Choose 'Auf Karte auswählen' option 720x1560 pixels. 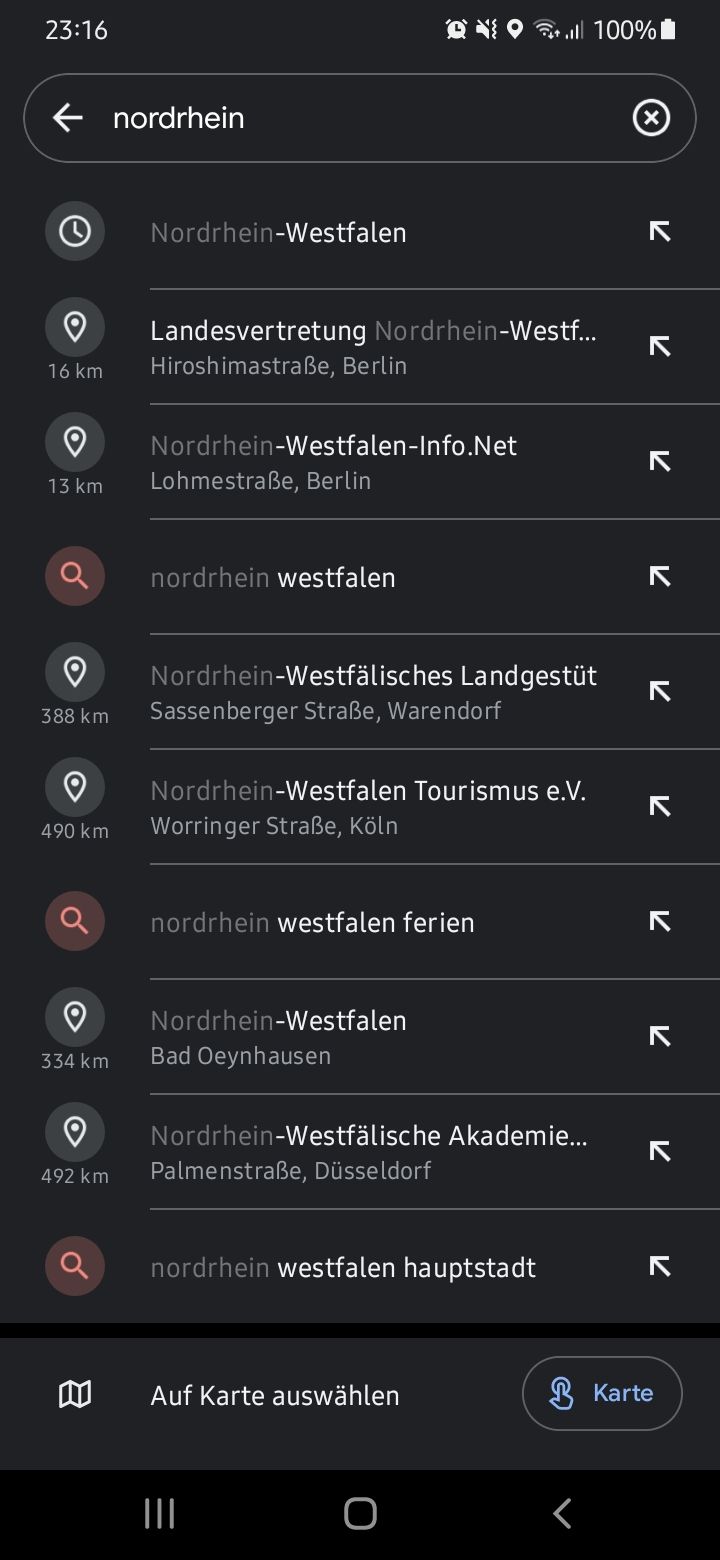click(274, 1396)
